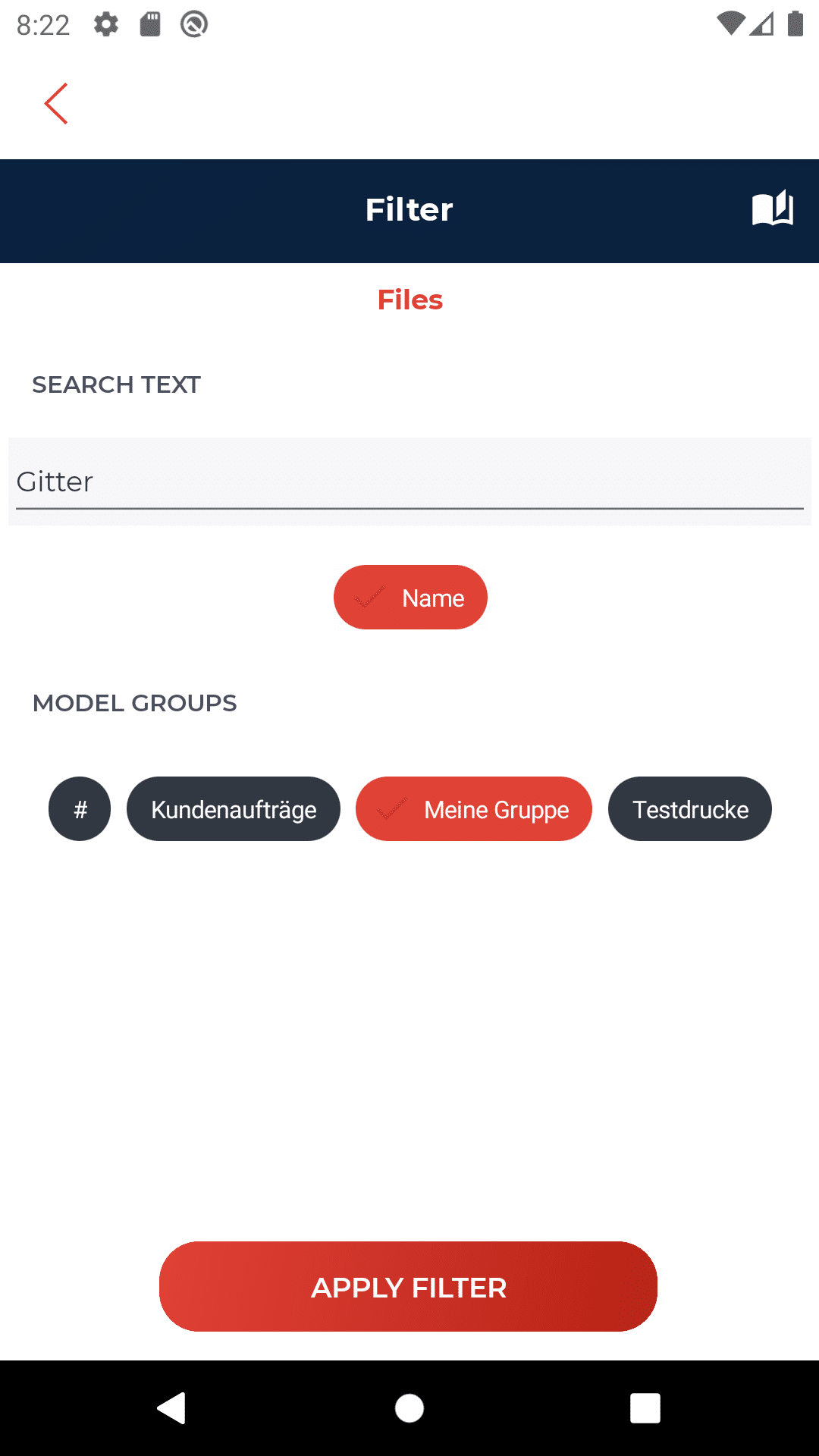Deselect the Name chip
The height and width of the screenshot is (1456, 819).
[x=410, y=598]
